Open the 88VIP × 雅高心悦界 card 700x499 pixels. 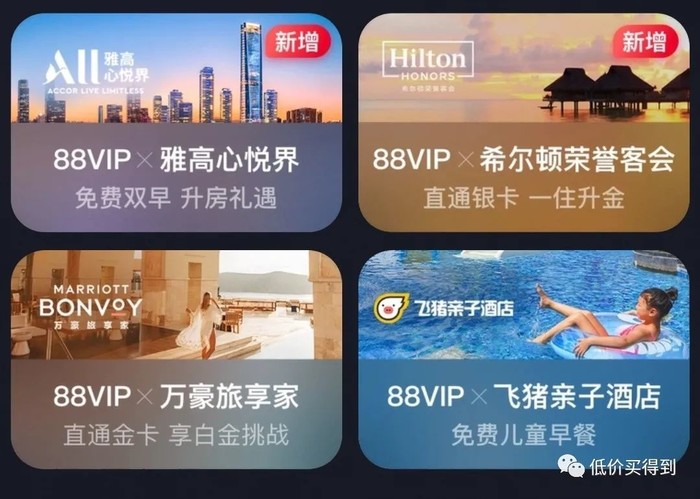176,125
